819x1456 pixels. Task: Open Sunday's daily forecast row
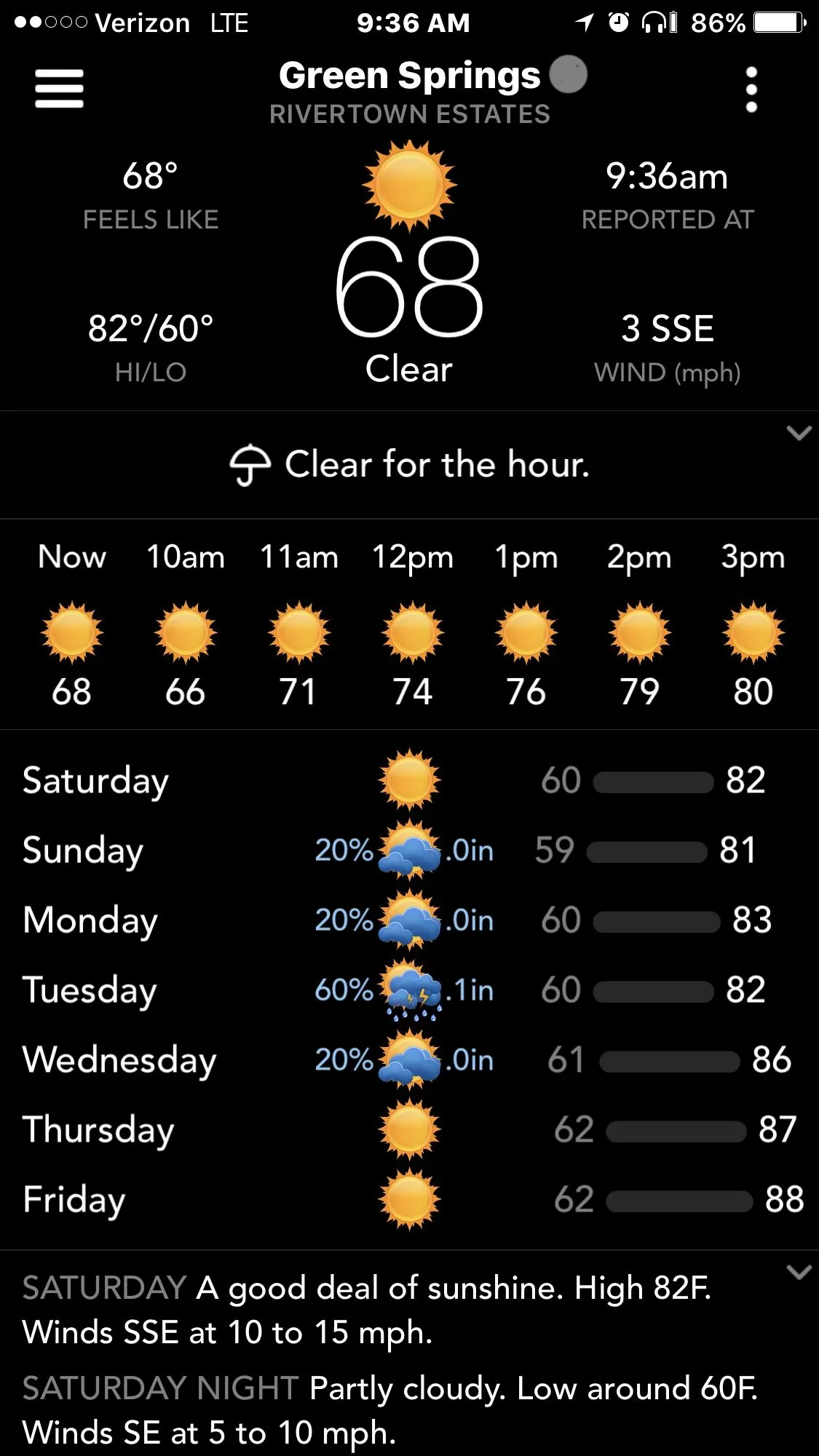pos(409,850)
